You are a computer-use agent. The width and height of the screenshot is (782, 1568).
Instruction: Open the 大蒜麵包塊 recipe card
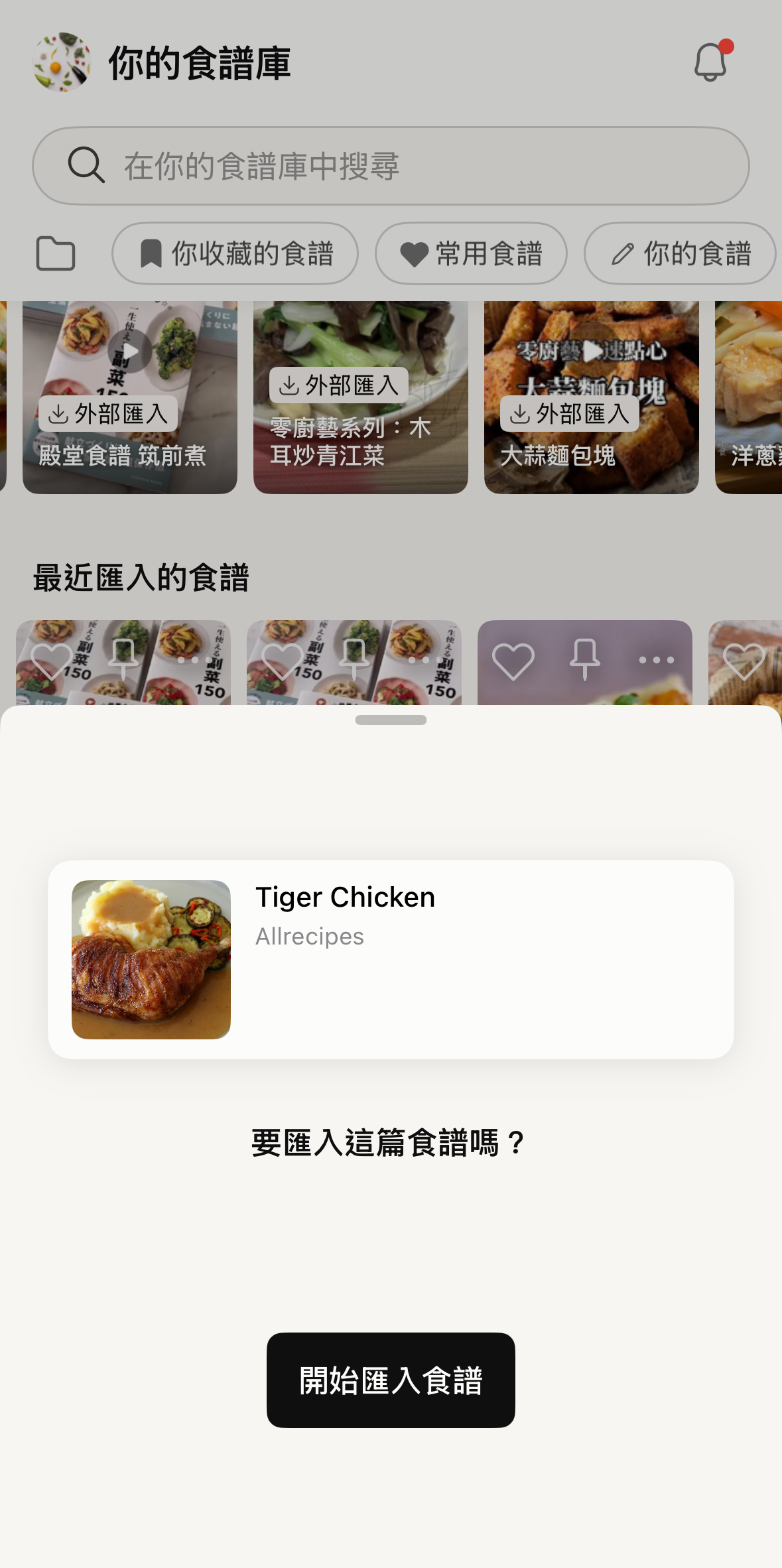(x=592, y=398)
